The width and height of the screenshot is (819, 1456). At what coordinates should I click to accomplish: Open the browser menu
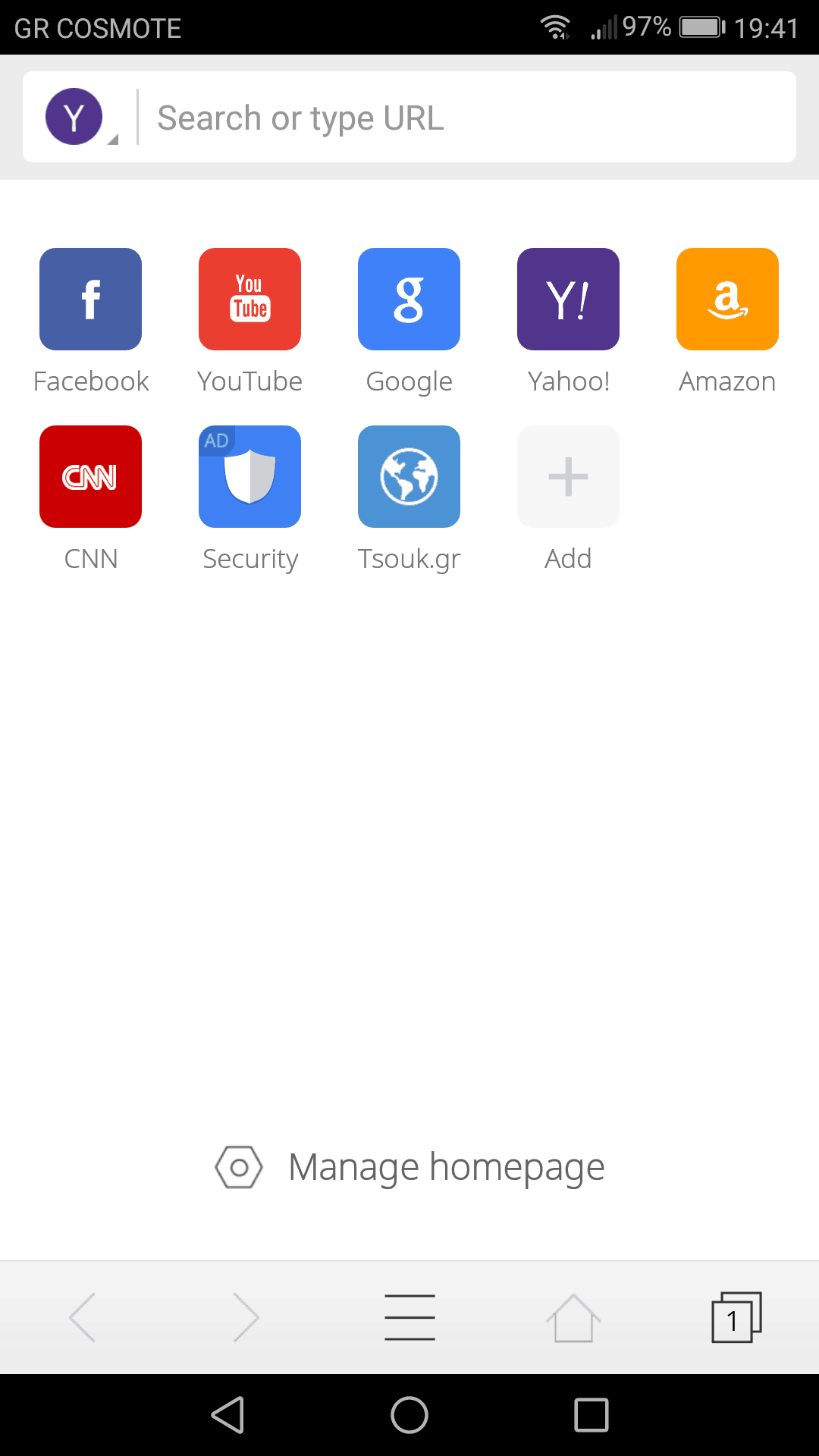[409, 1317]
